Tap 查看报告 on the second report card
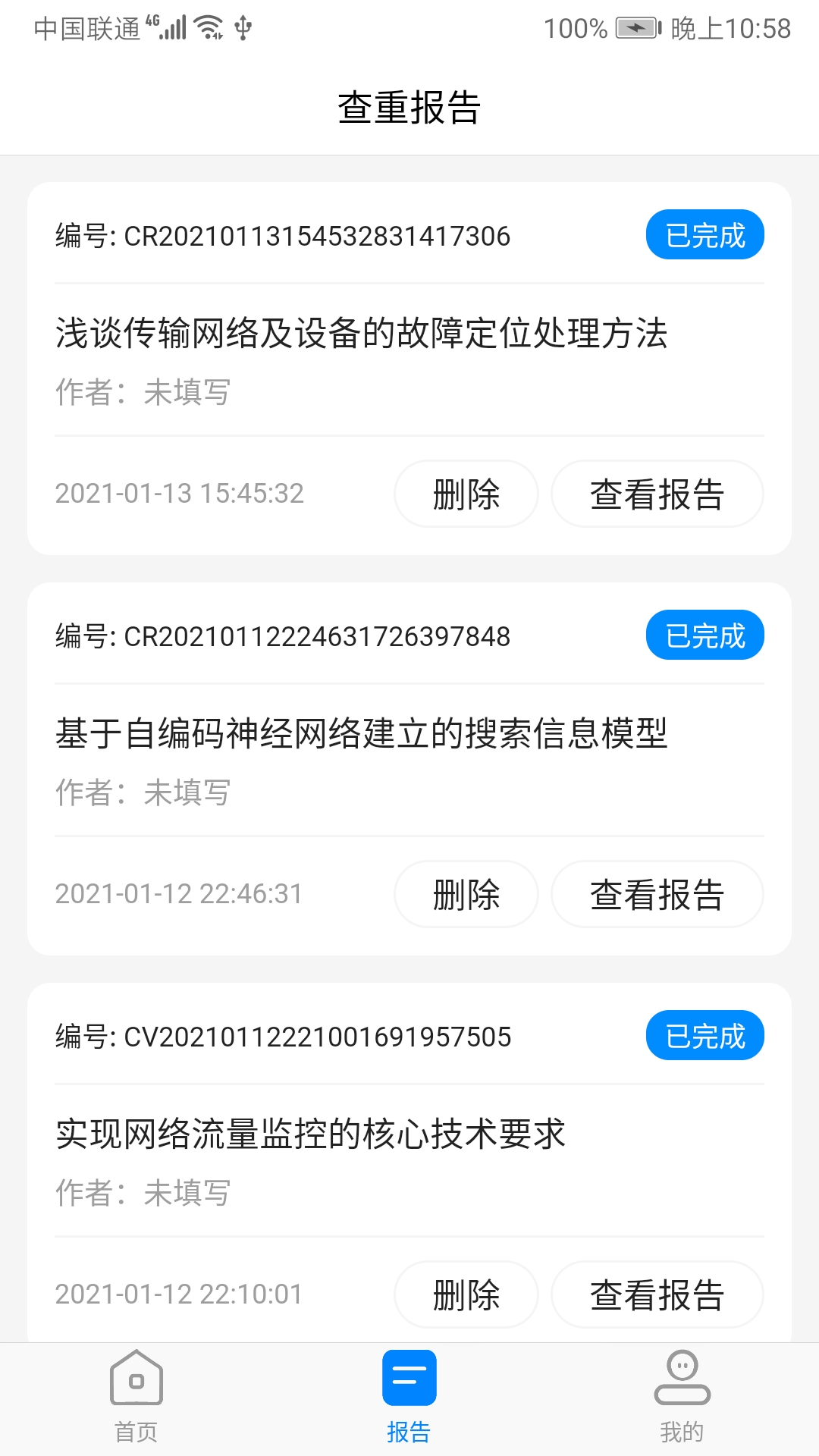819x1456 pixels. point(657,895)
